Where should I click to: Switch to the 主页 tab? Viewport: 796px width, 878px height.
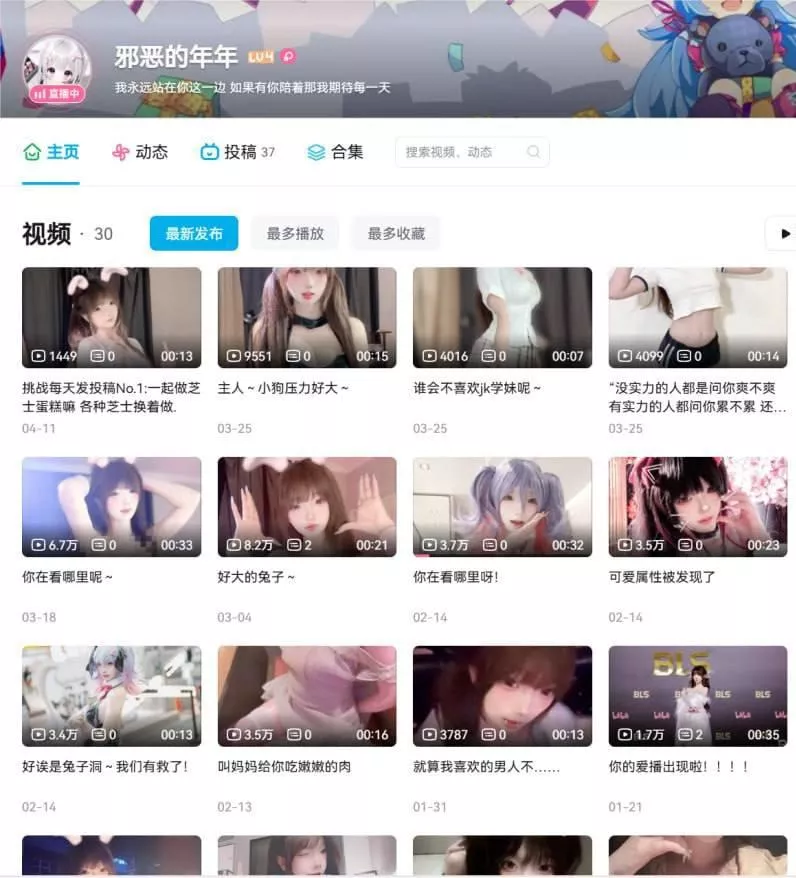pyautogui.click(x=51, y=153)
